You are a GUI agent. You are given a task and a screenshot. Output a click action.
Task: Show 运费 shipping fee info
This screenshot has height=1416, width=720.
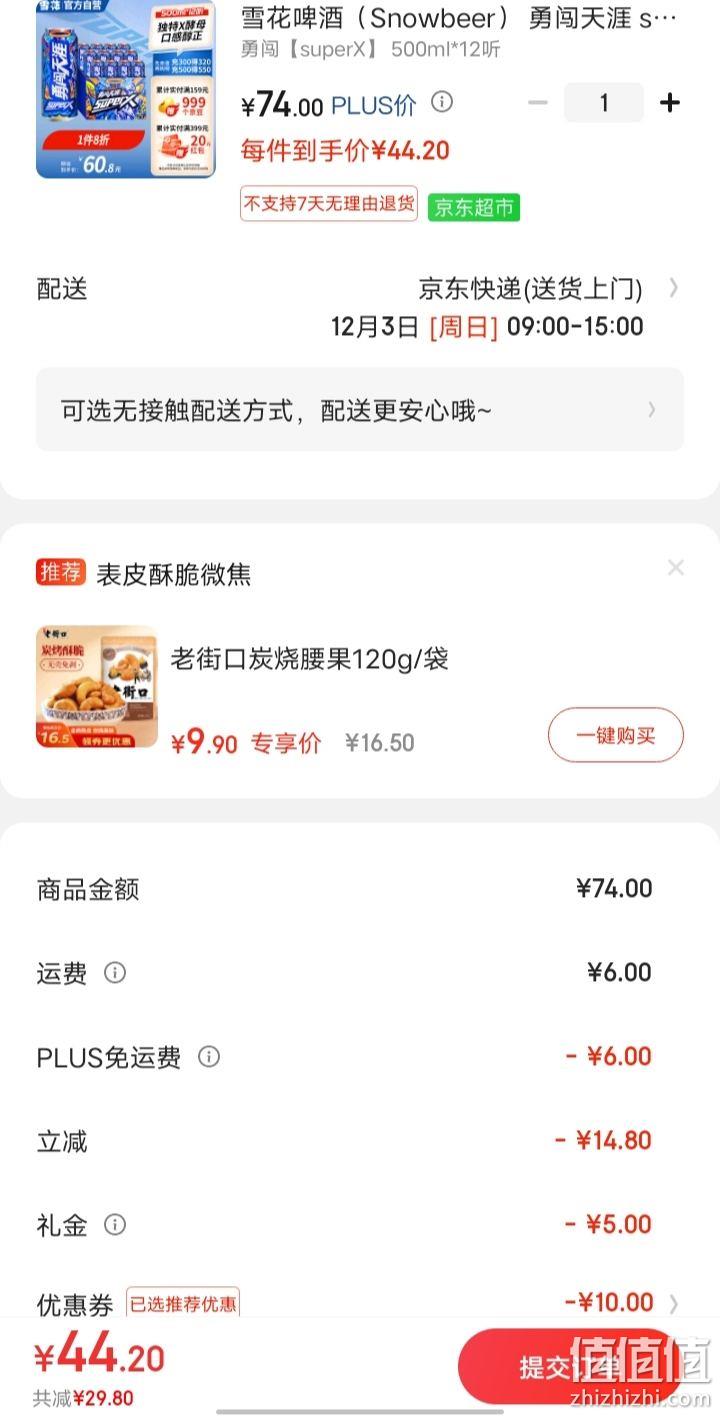(x=115, y=972)
